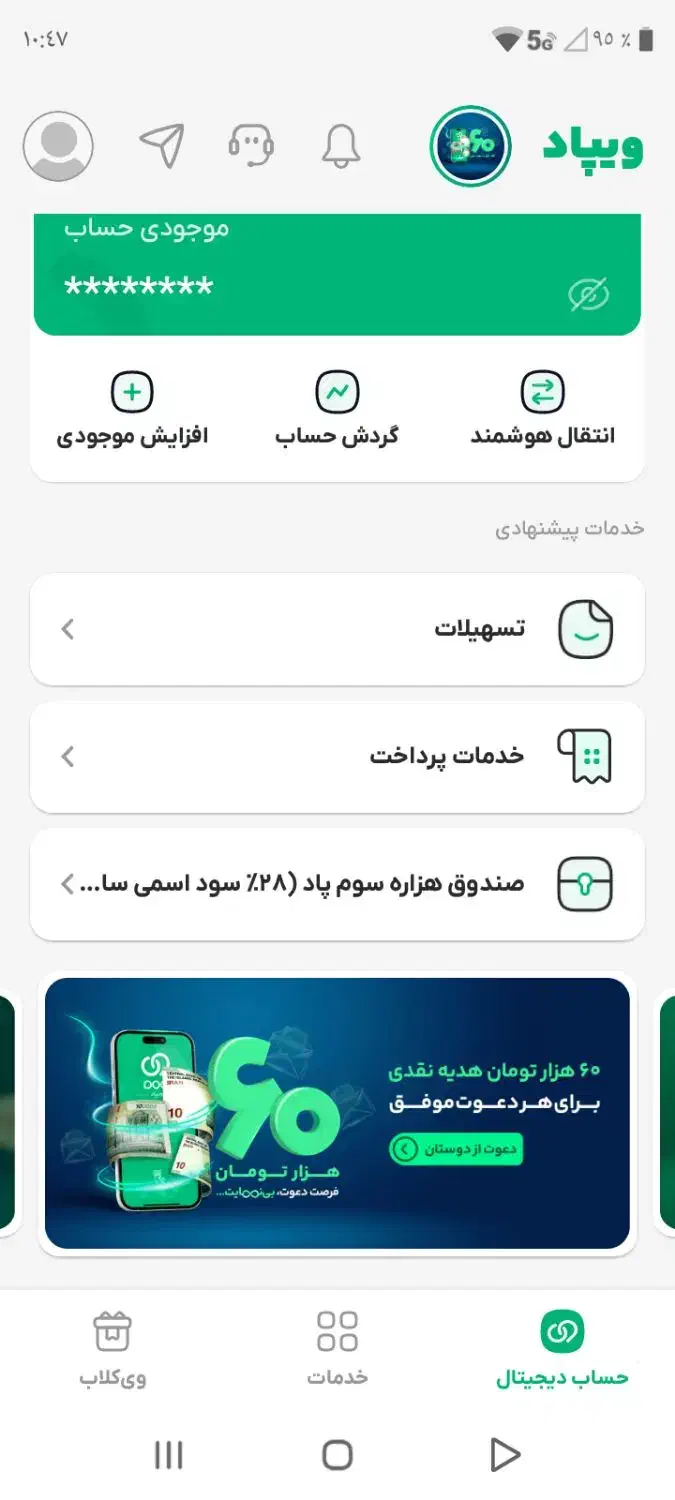The image size is (675, 1500).
Task: Switch to حساب دیجیتال tab
Action: 562,1348
